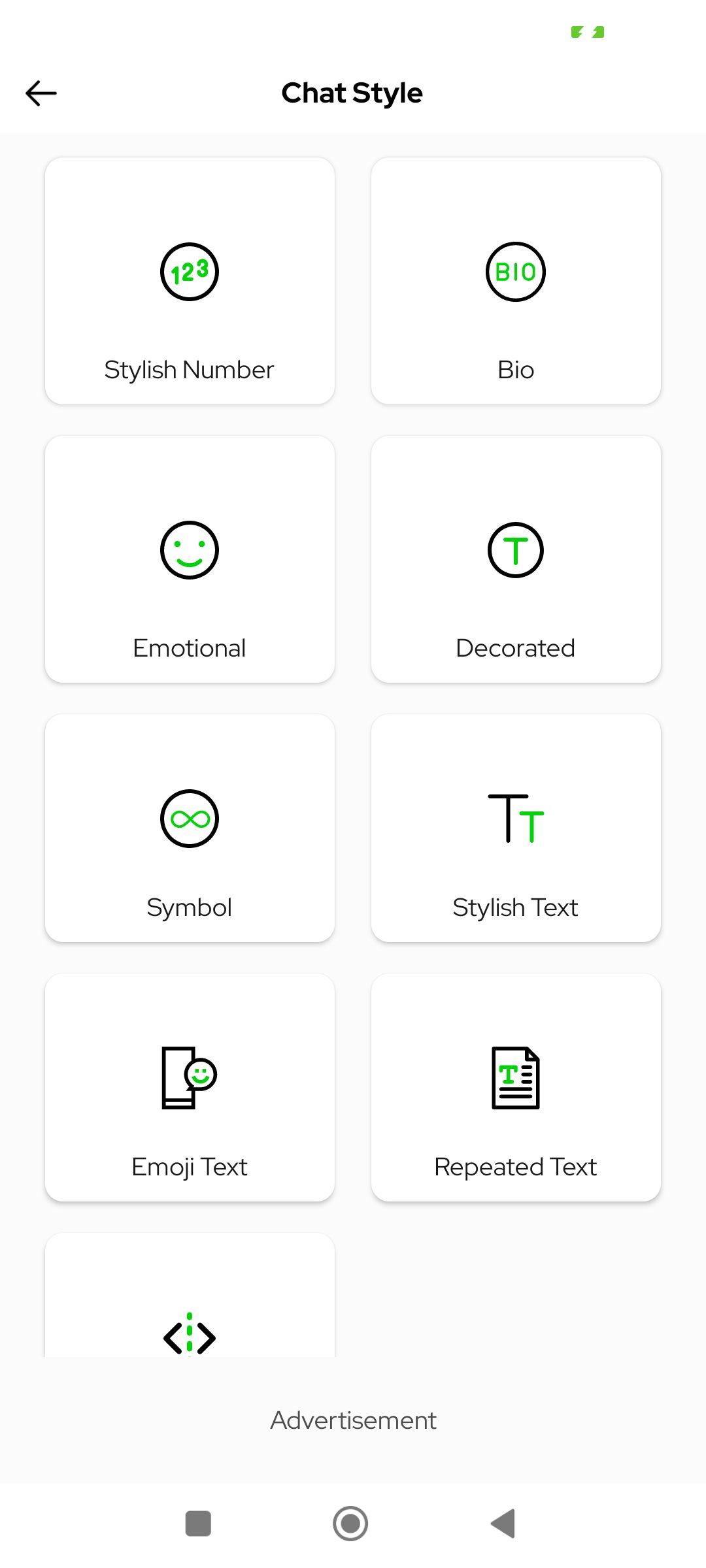The height and width of the screenshot is (1568, 706).
Task: Tap the system home button
Action: [x=350, y=1524]
